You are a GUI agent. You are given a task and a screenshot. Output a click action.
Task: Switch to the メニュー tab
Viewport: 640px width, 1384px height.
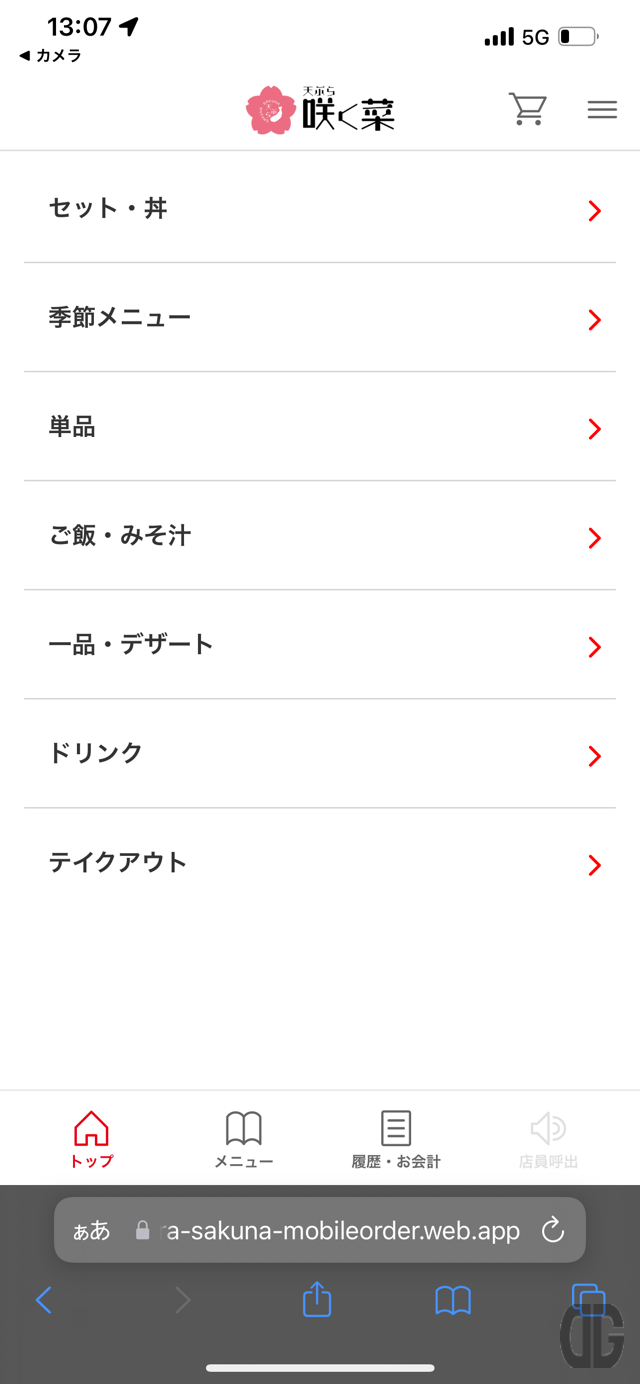pyautogui.click(x=243, y=1139)
